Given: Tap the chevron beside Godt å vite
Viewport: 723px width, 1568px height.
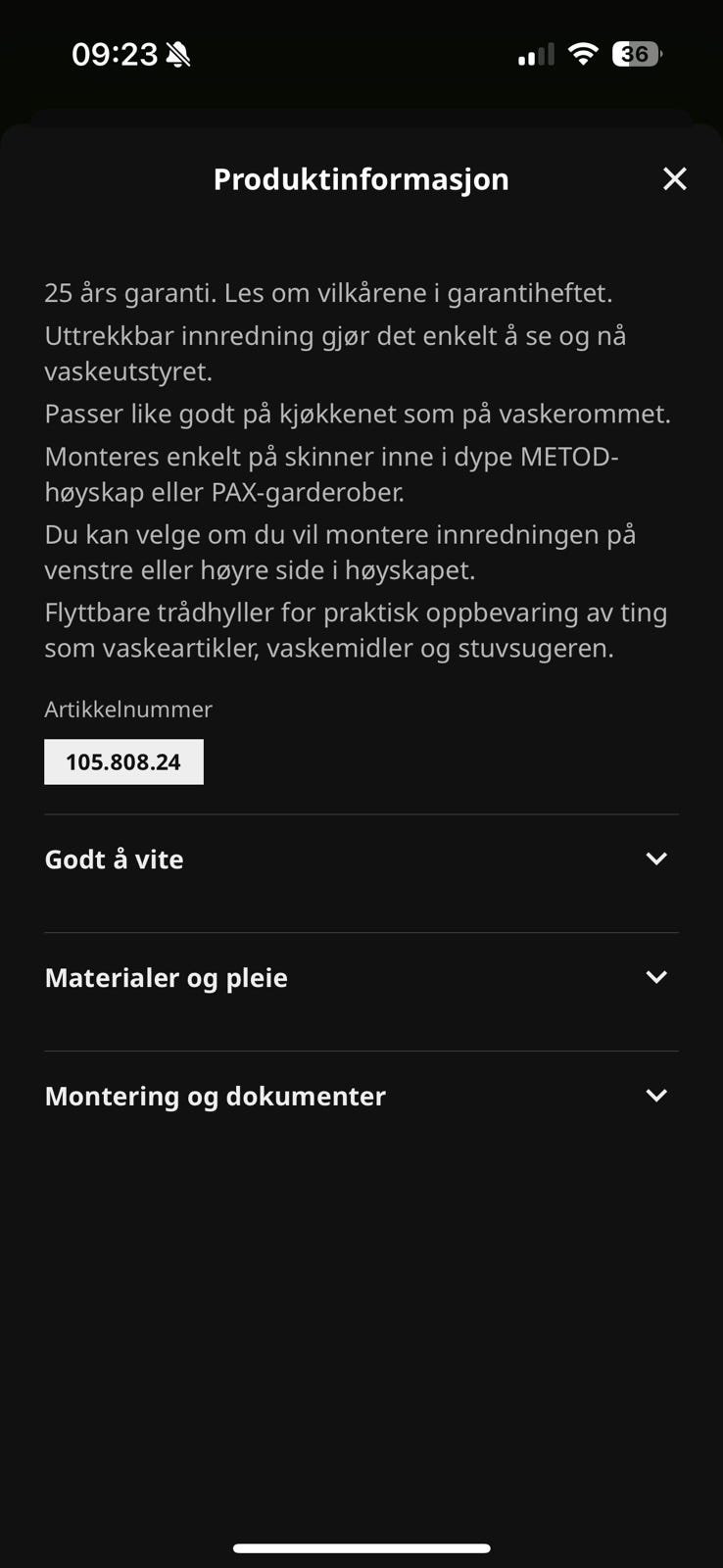Looking at the screenshot, I should click(x=657, y=858).
